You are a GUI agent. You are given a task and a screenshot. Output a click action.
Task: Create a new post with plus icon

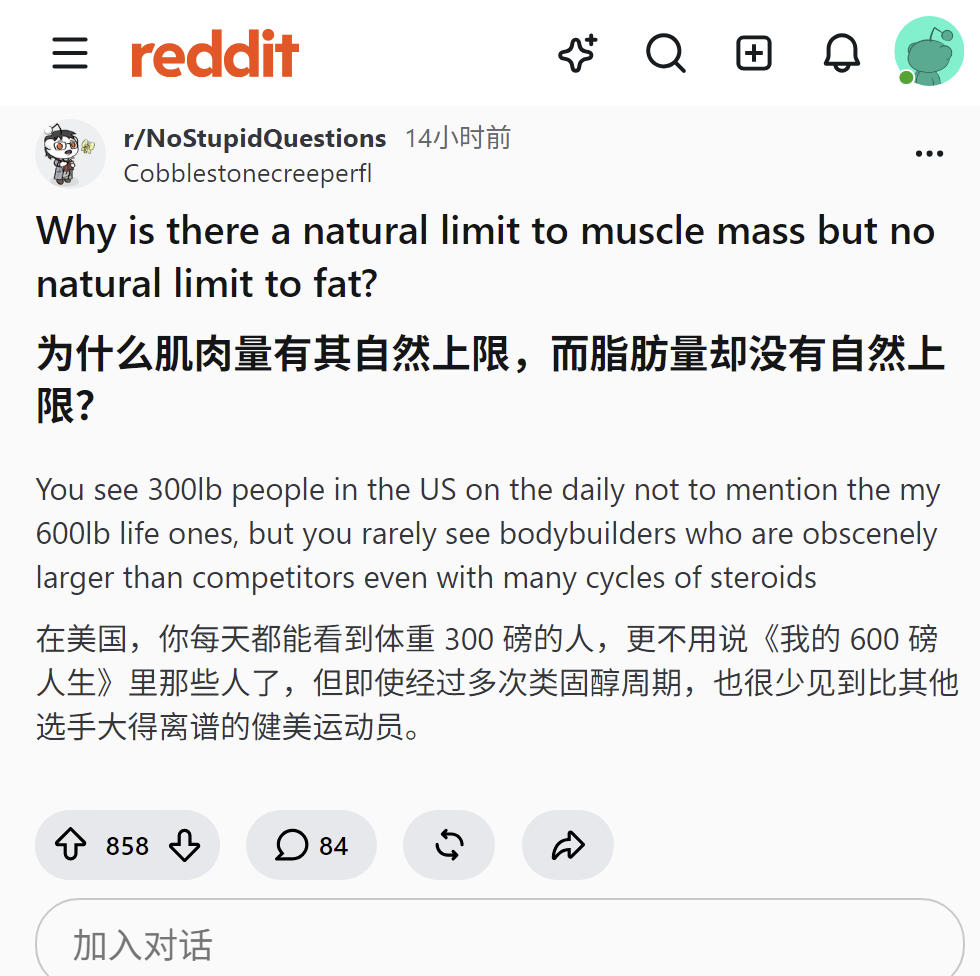click(754, 53)
